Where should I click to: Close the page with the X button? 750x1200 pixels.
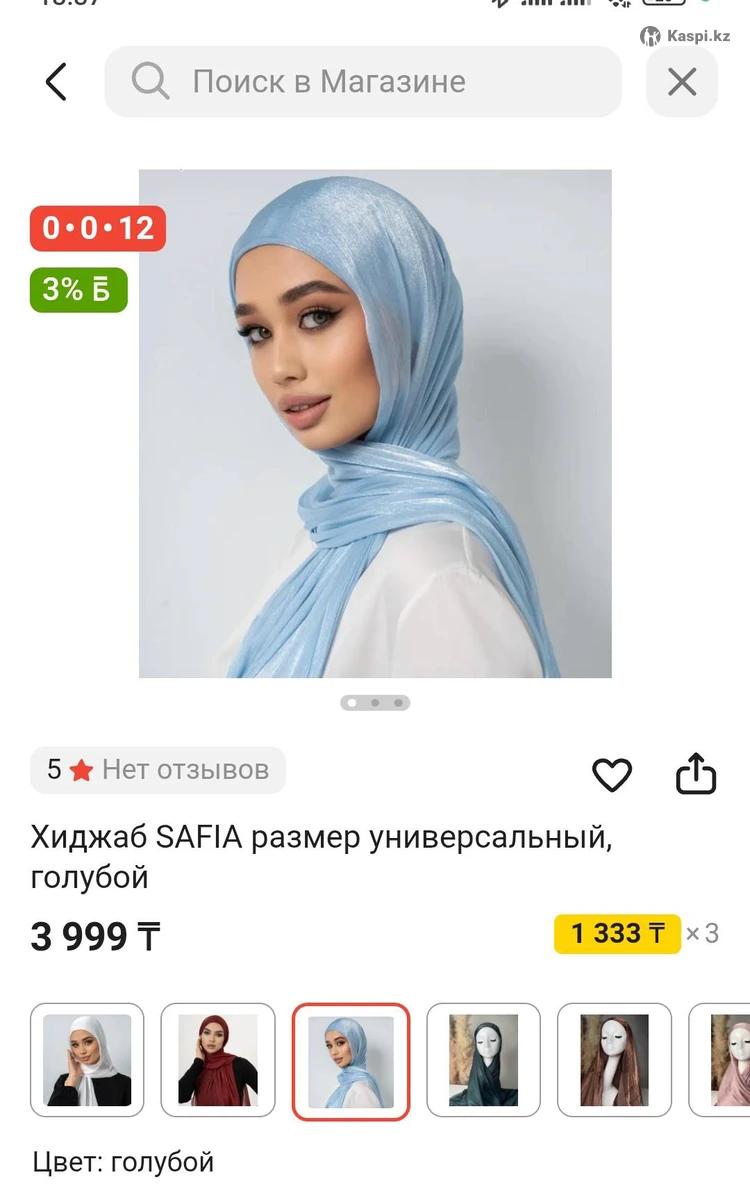click(x=682, y=82)
